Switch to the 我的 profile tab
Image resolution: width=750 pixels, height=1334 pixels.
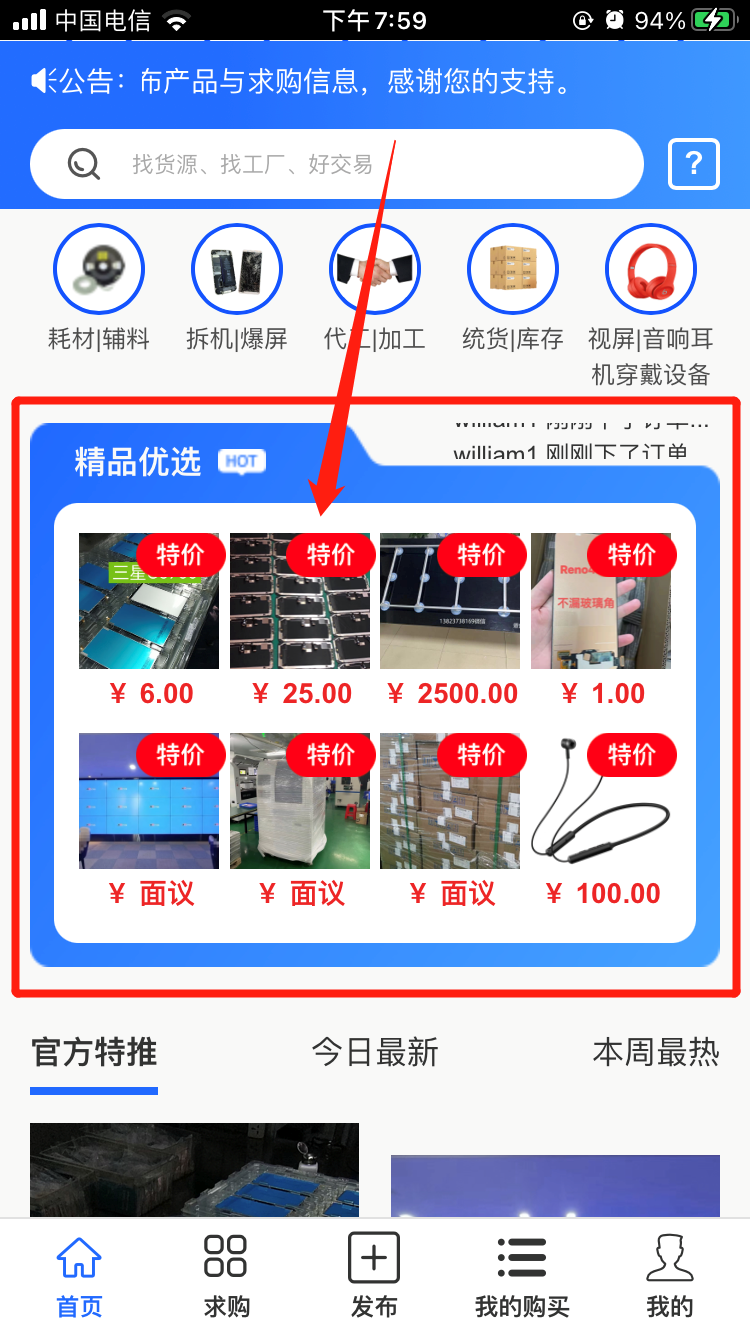tap(669, 1275)
